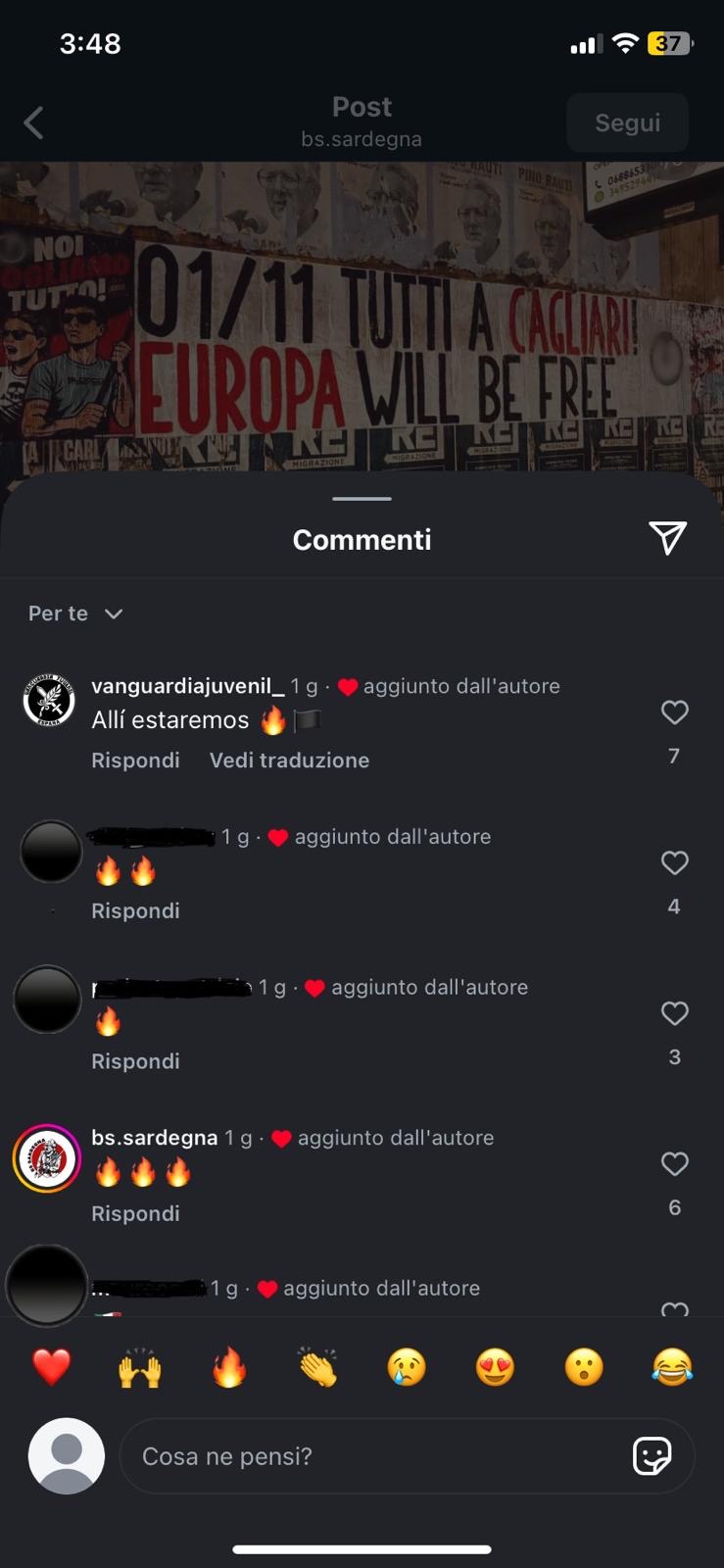Tap Vedi traduzione under Allí estaremos
The width and height of the screenshot is (724, 1568).
(289, 760)
